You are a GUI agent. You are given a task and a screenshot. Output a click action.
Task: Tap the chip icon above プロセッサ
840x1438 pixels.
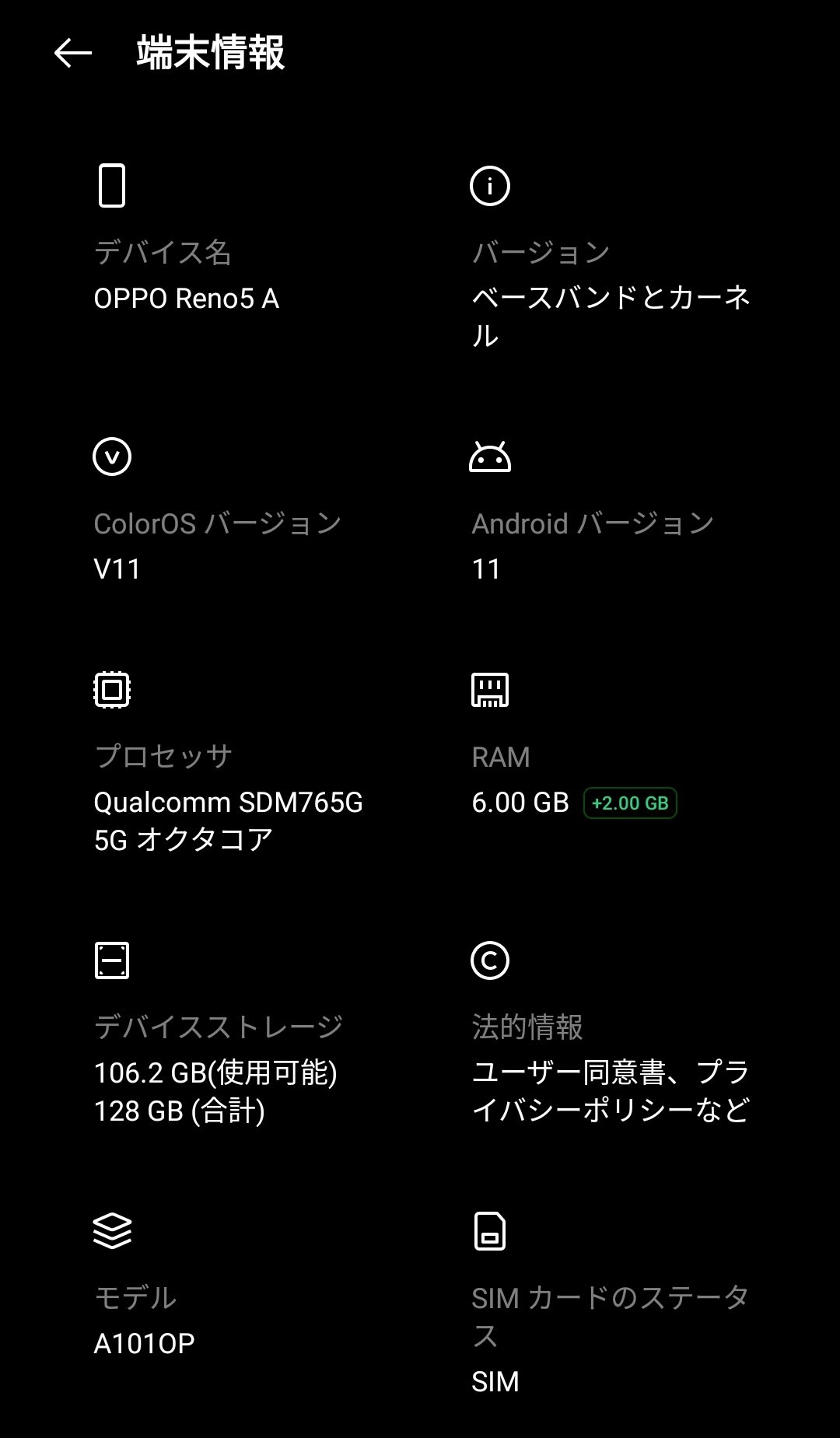(113, 688)
